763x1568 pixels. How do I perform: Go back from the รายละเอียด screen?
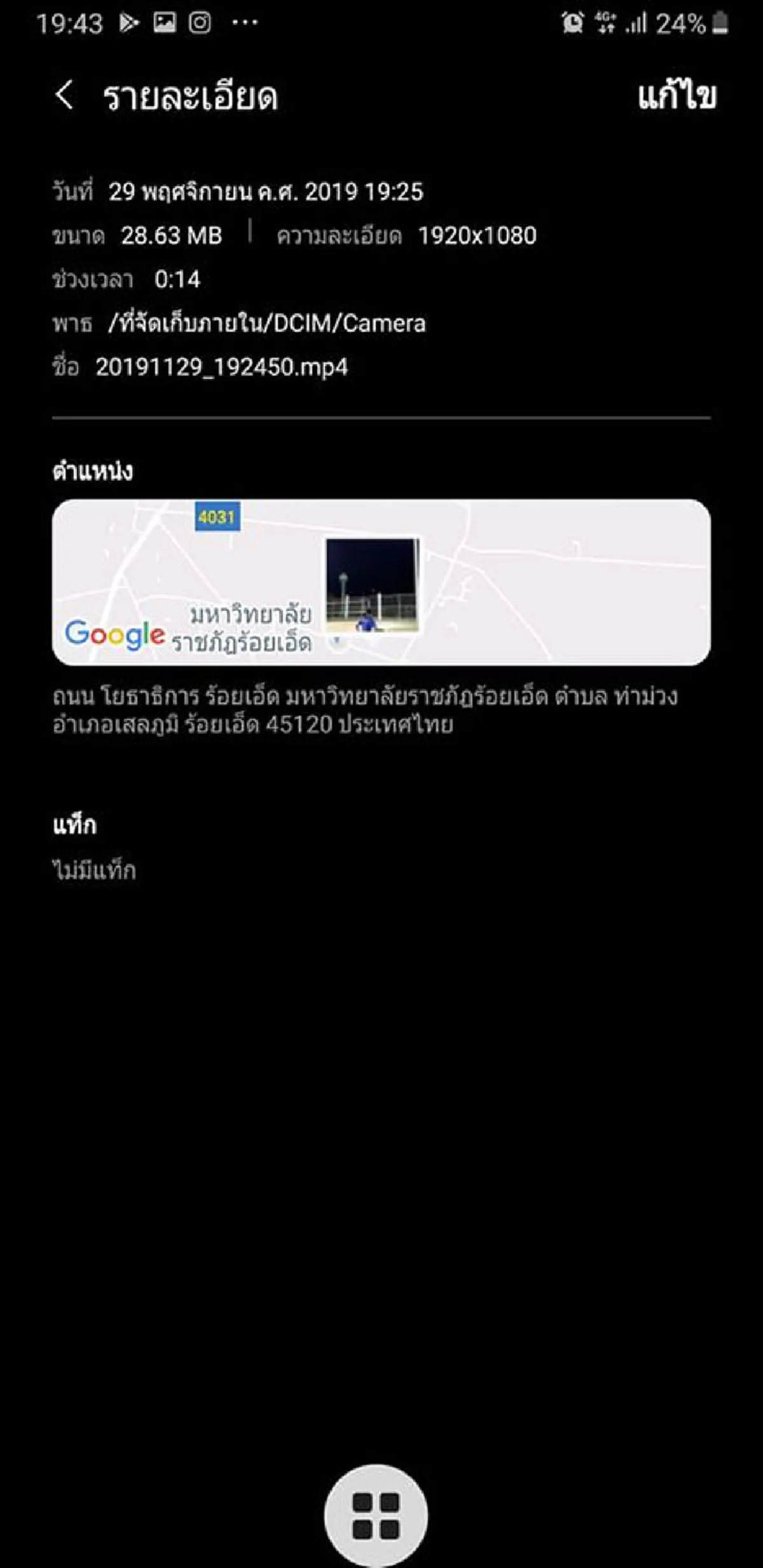coord(64,95)
